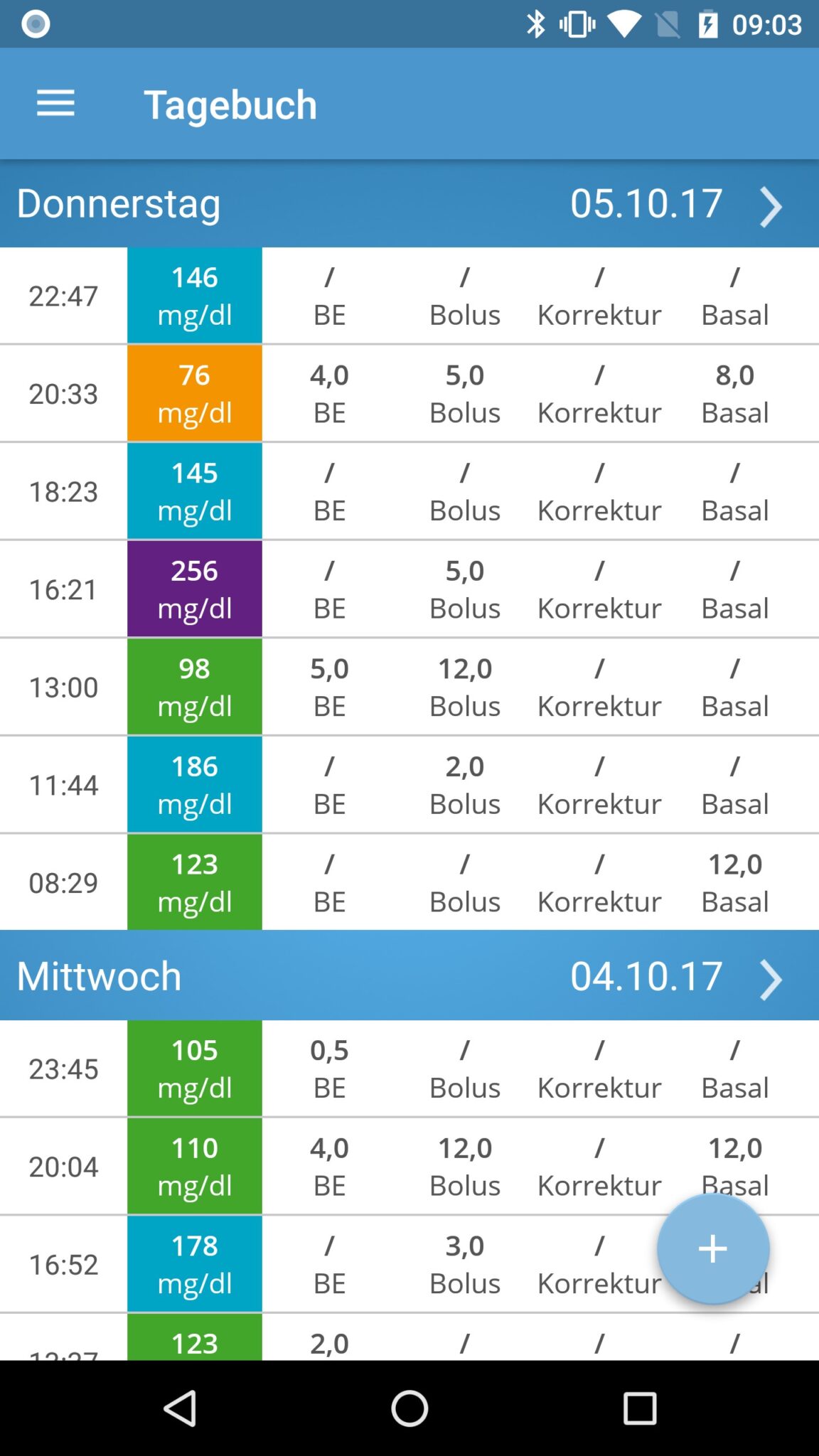Expand the Donnerstag 05.10.17 day details

point(770,205)
